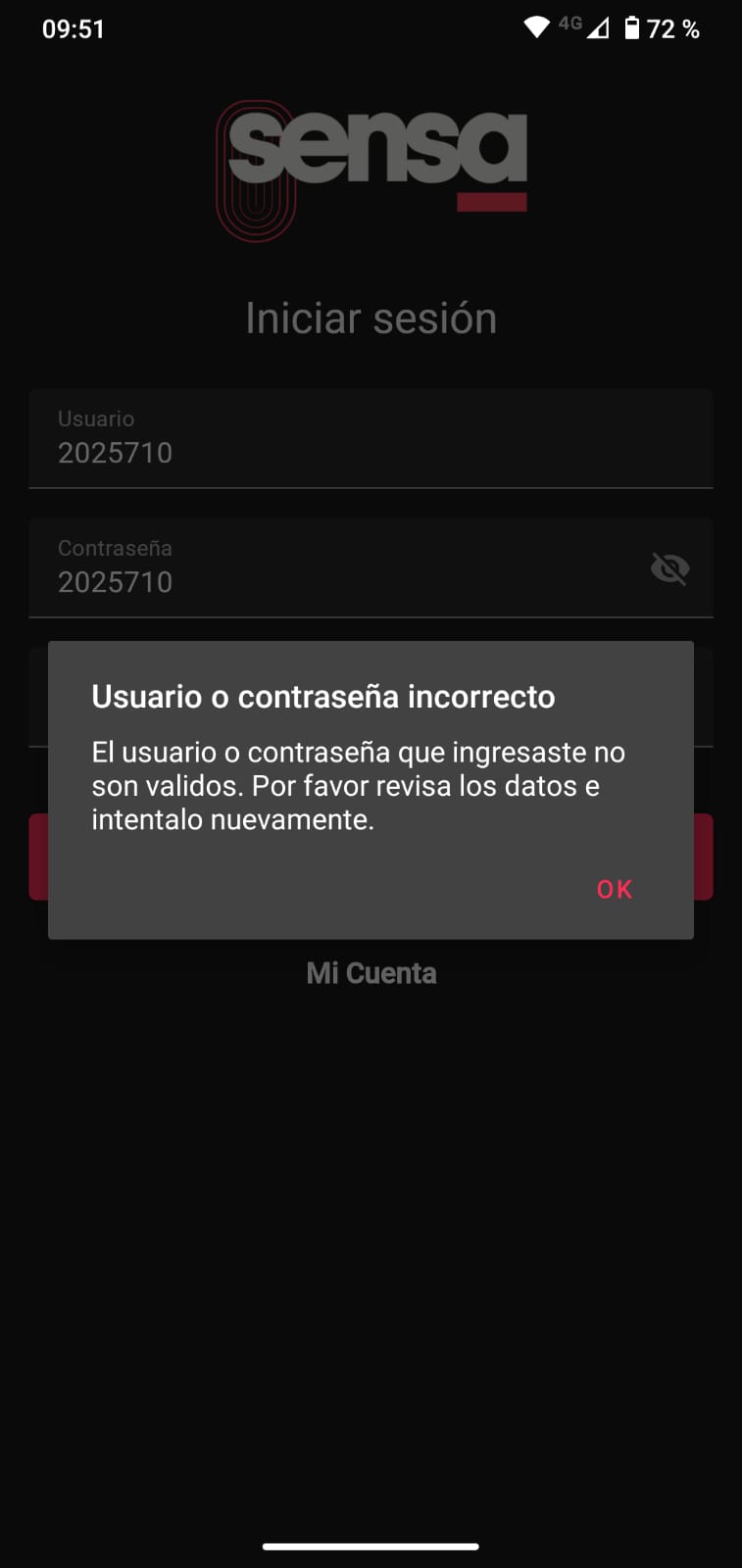Dismiss the error dialog with OK
The height and width of the screenshot is (1568, 742).
click(615, 889)
